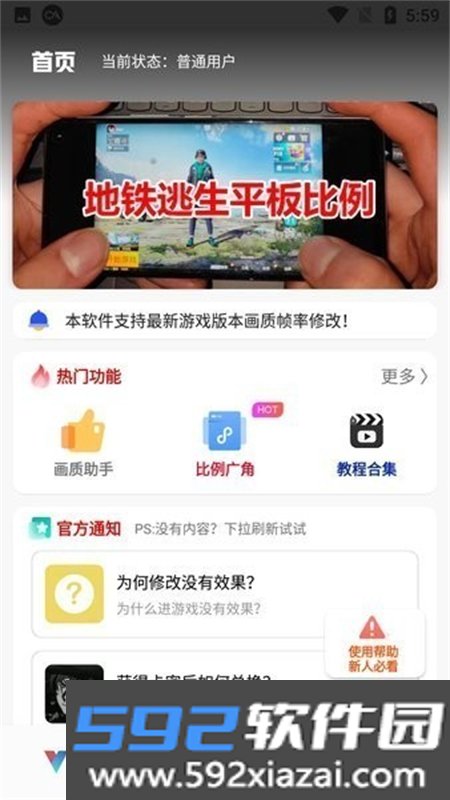Image resolution: width=450 pixels, height=800 pixels.
Task: Open the 画质助手 feature
Action: [x=83, y=443]
